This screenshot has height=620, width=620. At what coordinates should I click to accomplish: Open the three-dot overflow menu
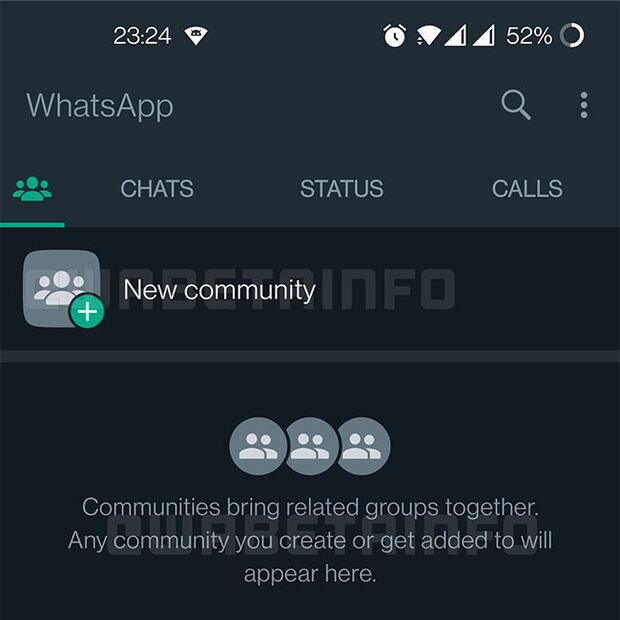584,105
